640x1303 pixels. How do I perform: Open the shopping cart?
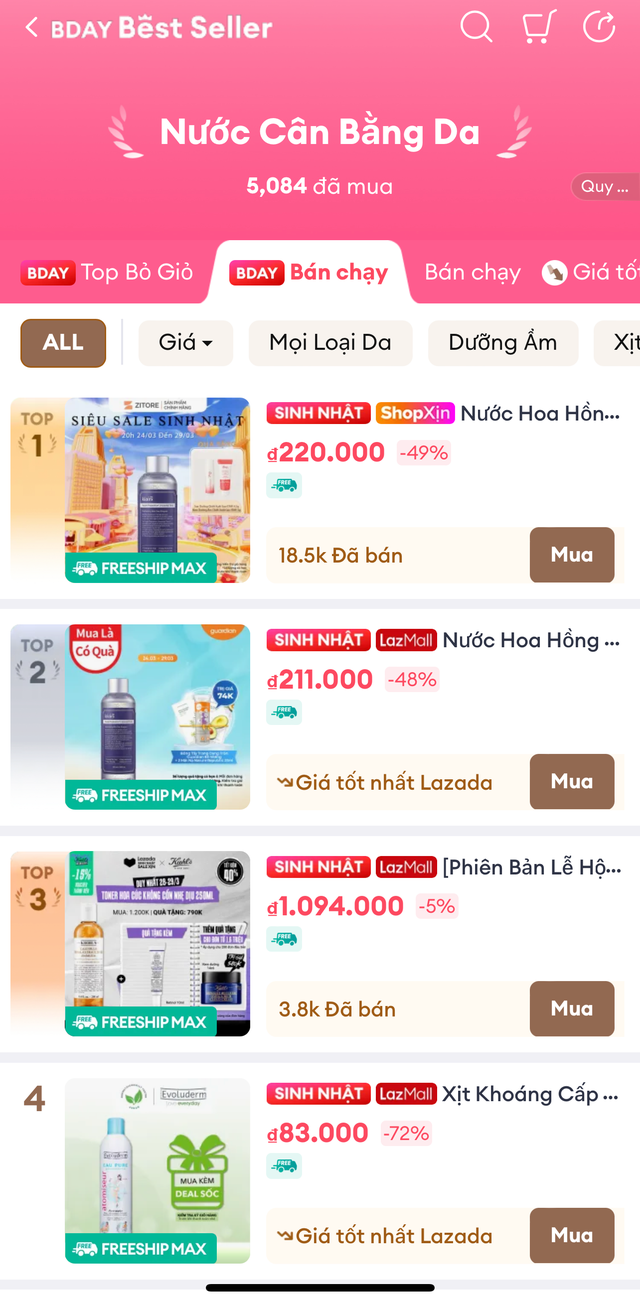click(x=538, y=27)
